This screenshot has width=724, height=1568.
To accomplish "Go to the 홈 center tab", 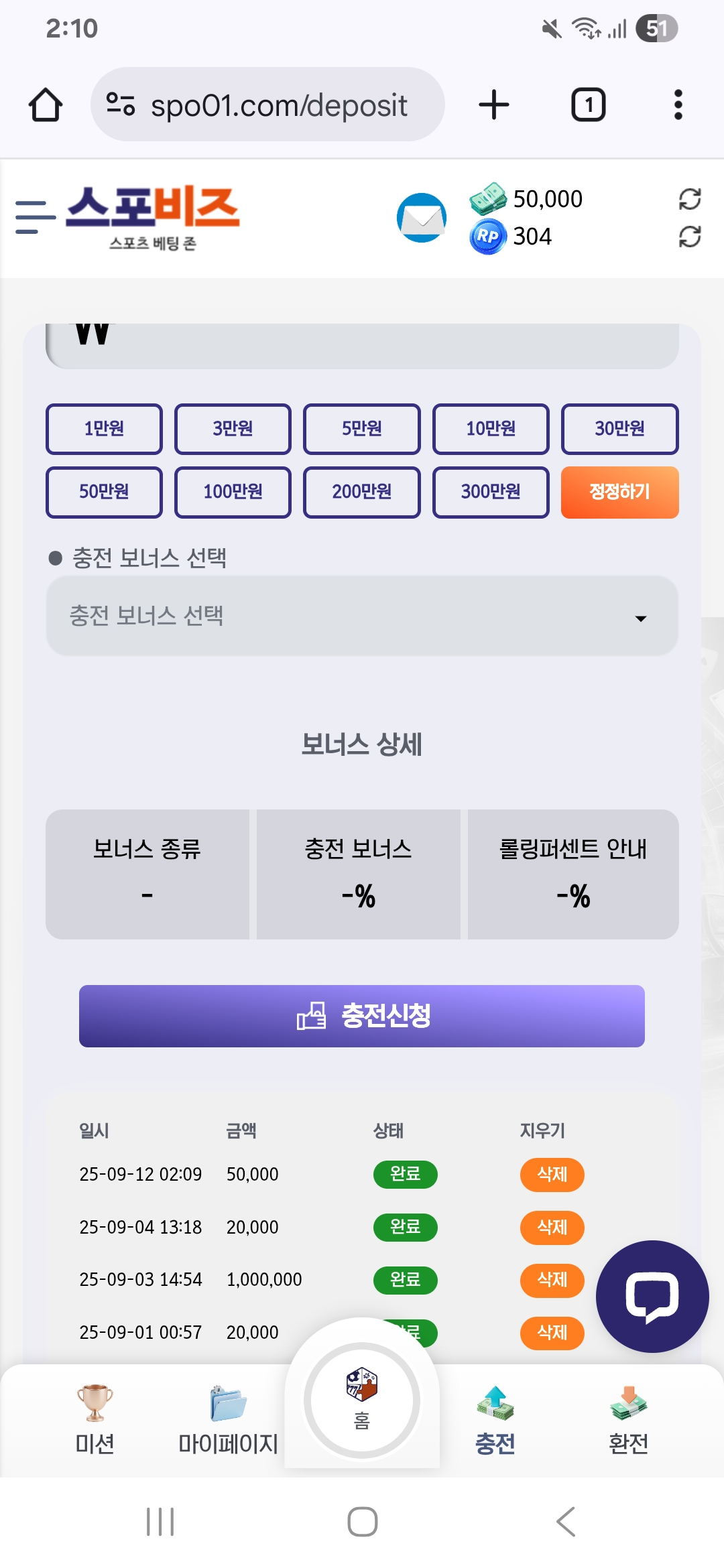I will coord(362,1400).
